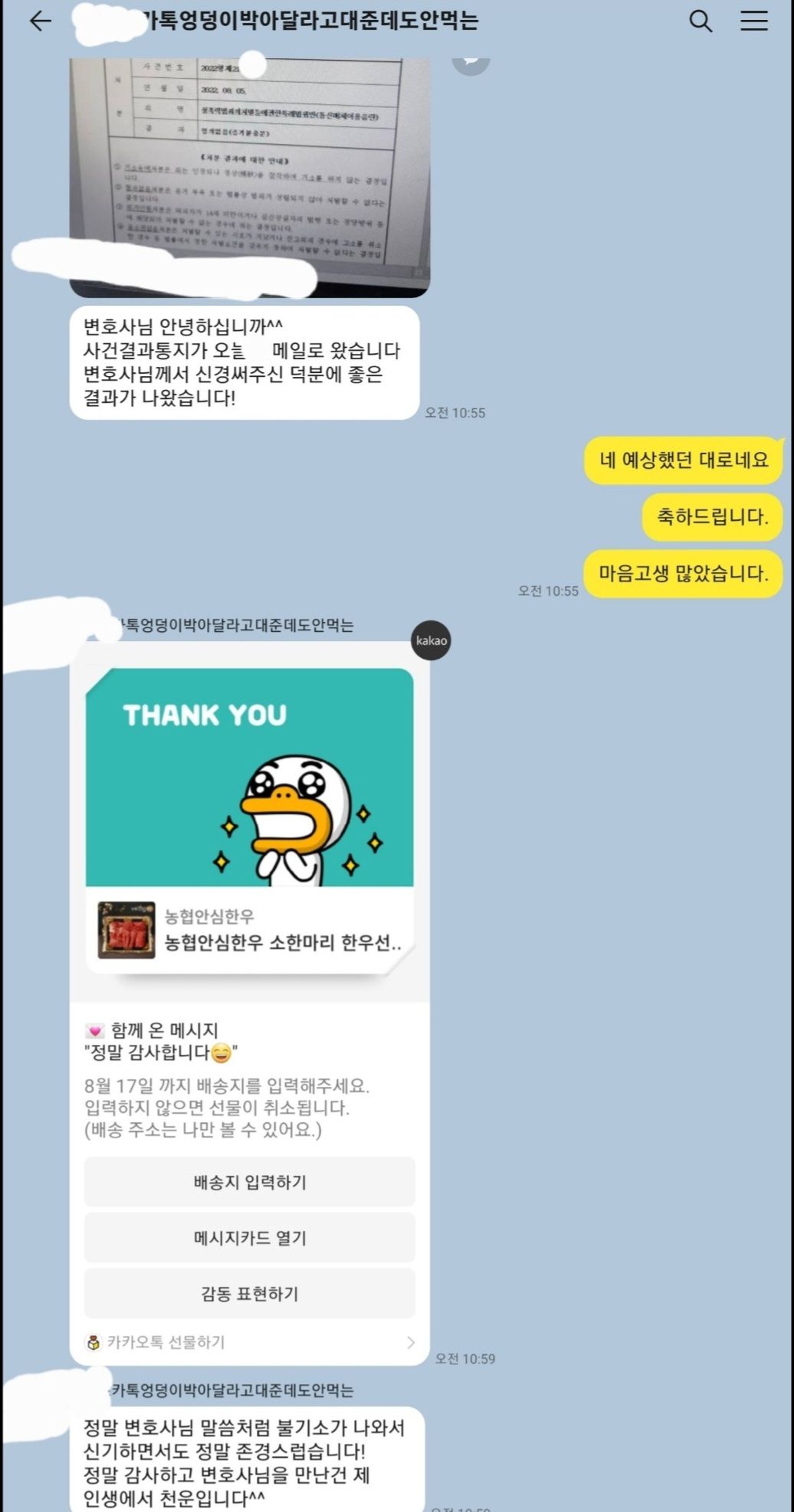This screenshot has height=1512, width=794.
Task: Open the document photo in chat
Action: 249,169
